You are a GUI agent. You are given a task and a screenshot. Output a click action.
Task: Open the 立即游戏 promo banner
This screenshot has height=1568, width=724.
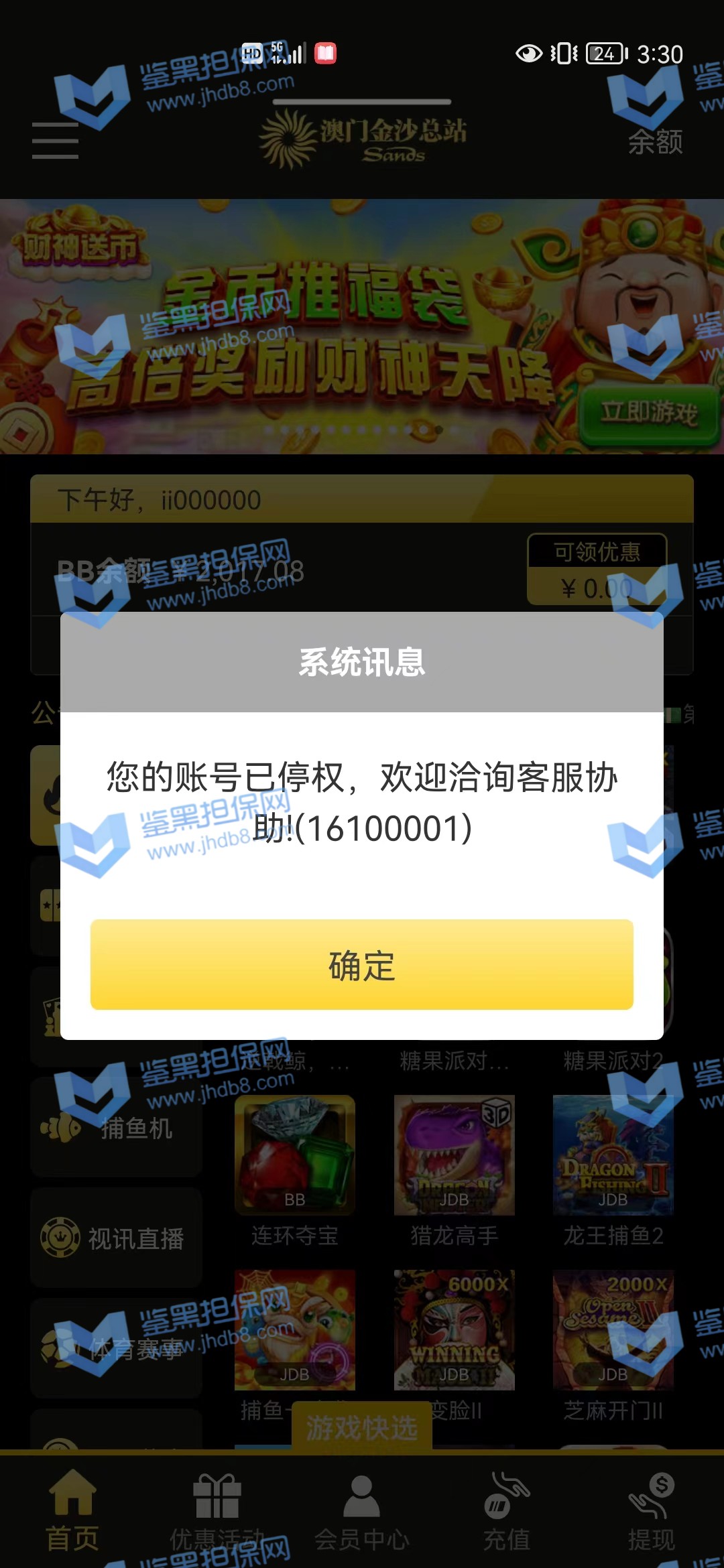(x=648, y=413)
